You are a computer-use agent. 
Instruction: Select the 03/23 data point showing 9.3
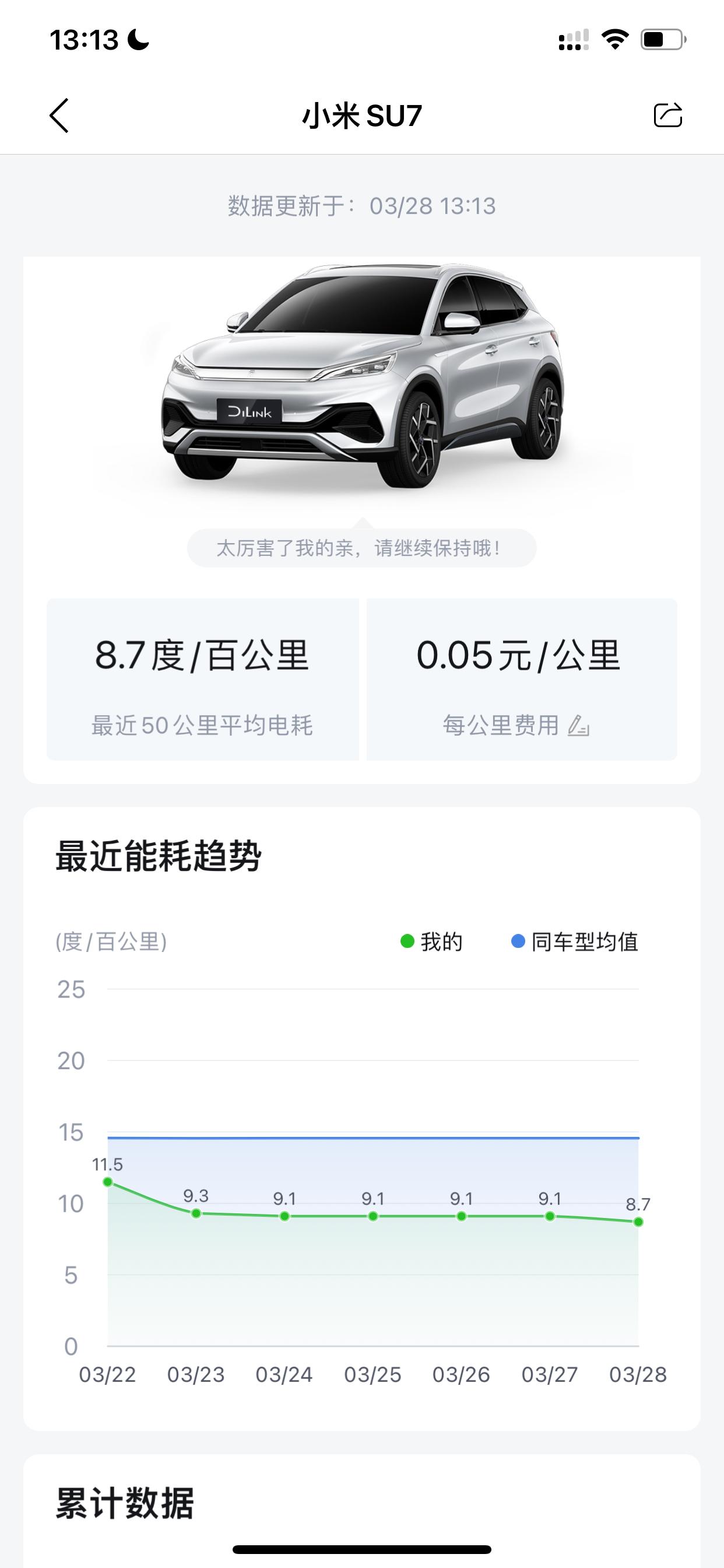click(196, 1213)
